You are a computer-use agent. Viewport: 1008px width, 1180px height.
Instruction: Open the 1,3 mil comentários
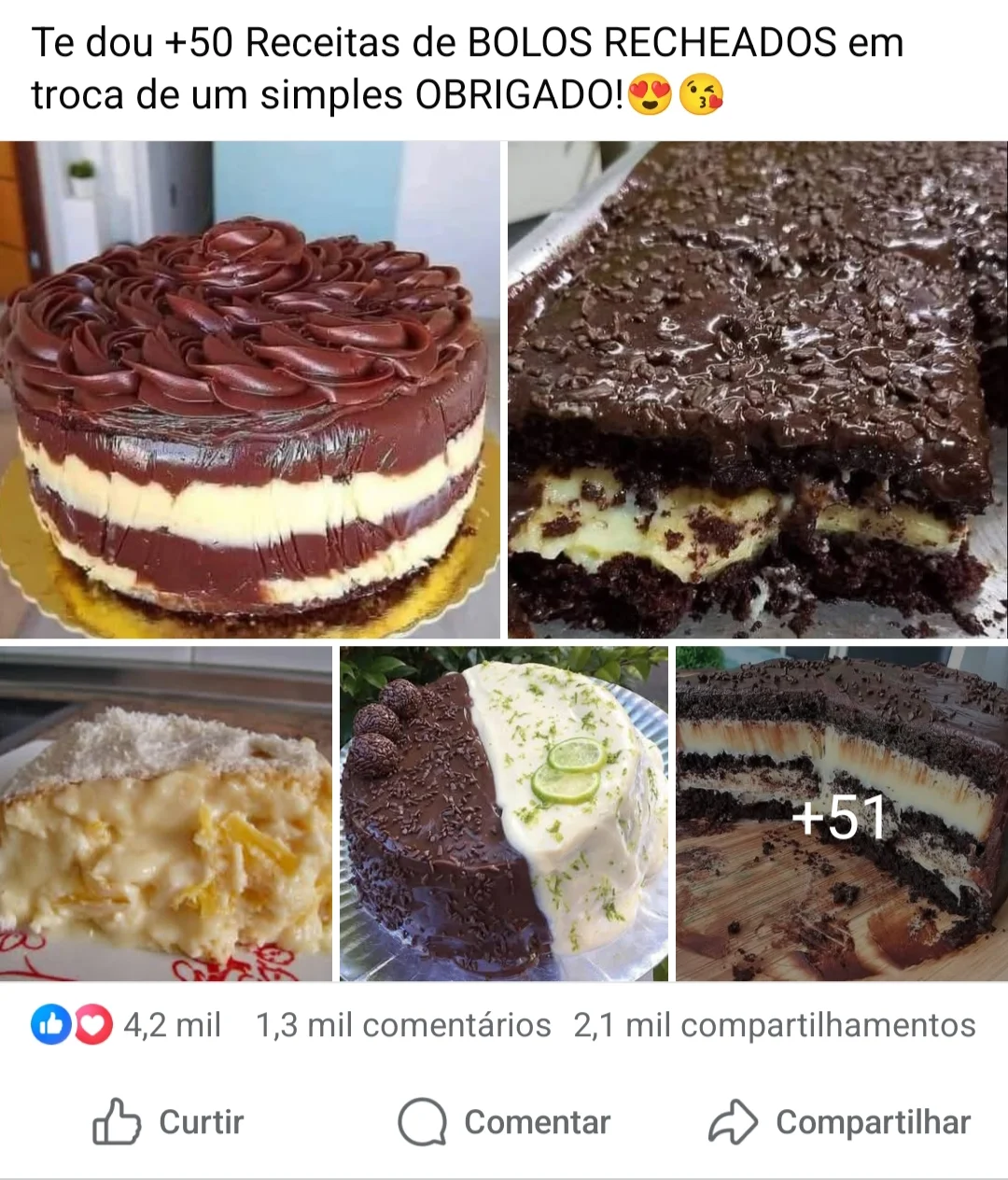[x=403, y=1025]
